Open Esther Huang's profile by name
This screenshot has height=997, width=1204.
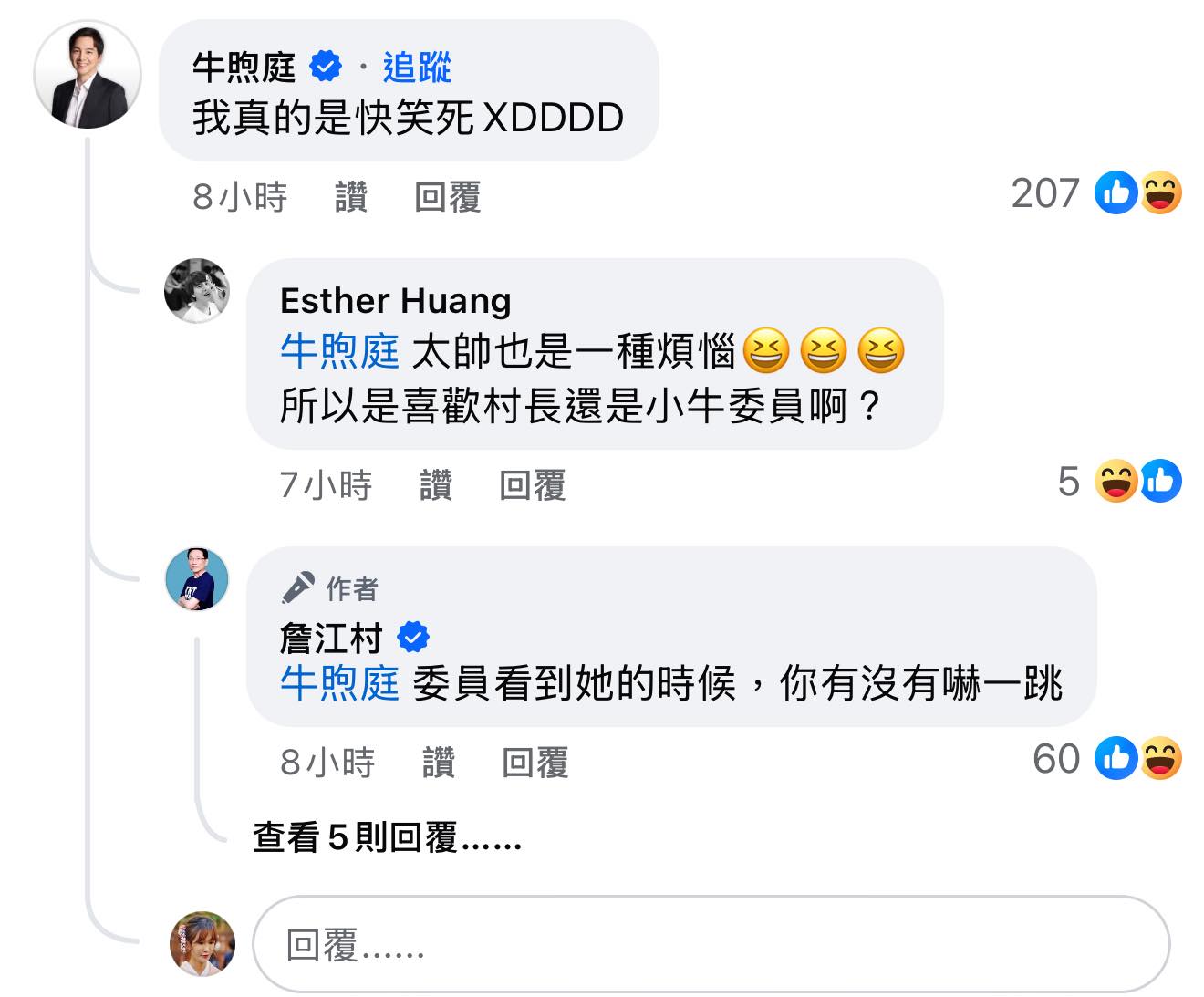[395, 300]
